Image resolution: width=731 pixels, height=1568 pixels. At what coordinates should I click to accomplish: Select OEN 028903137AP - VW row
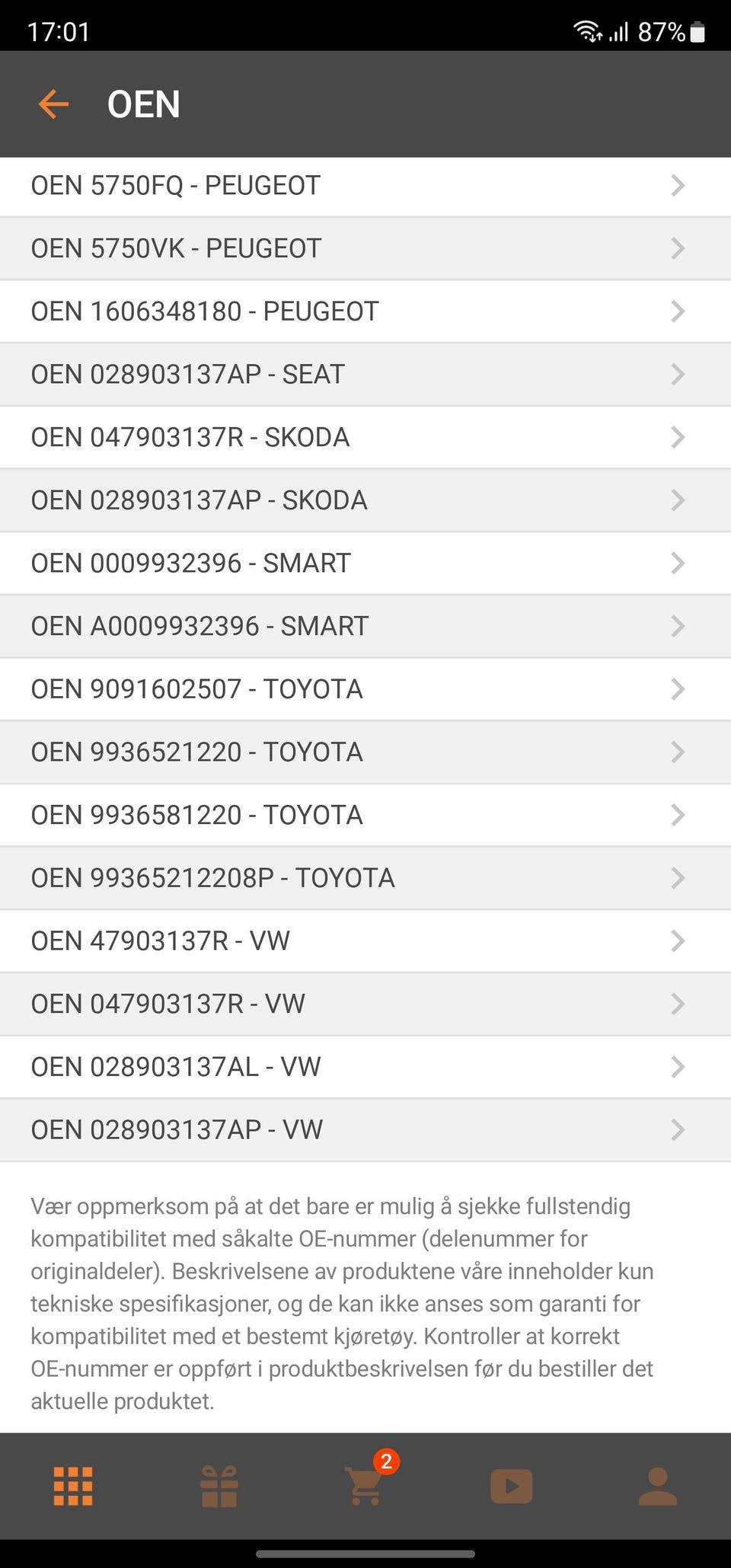[x=365, y=1130]
